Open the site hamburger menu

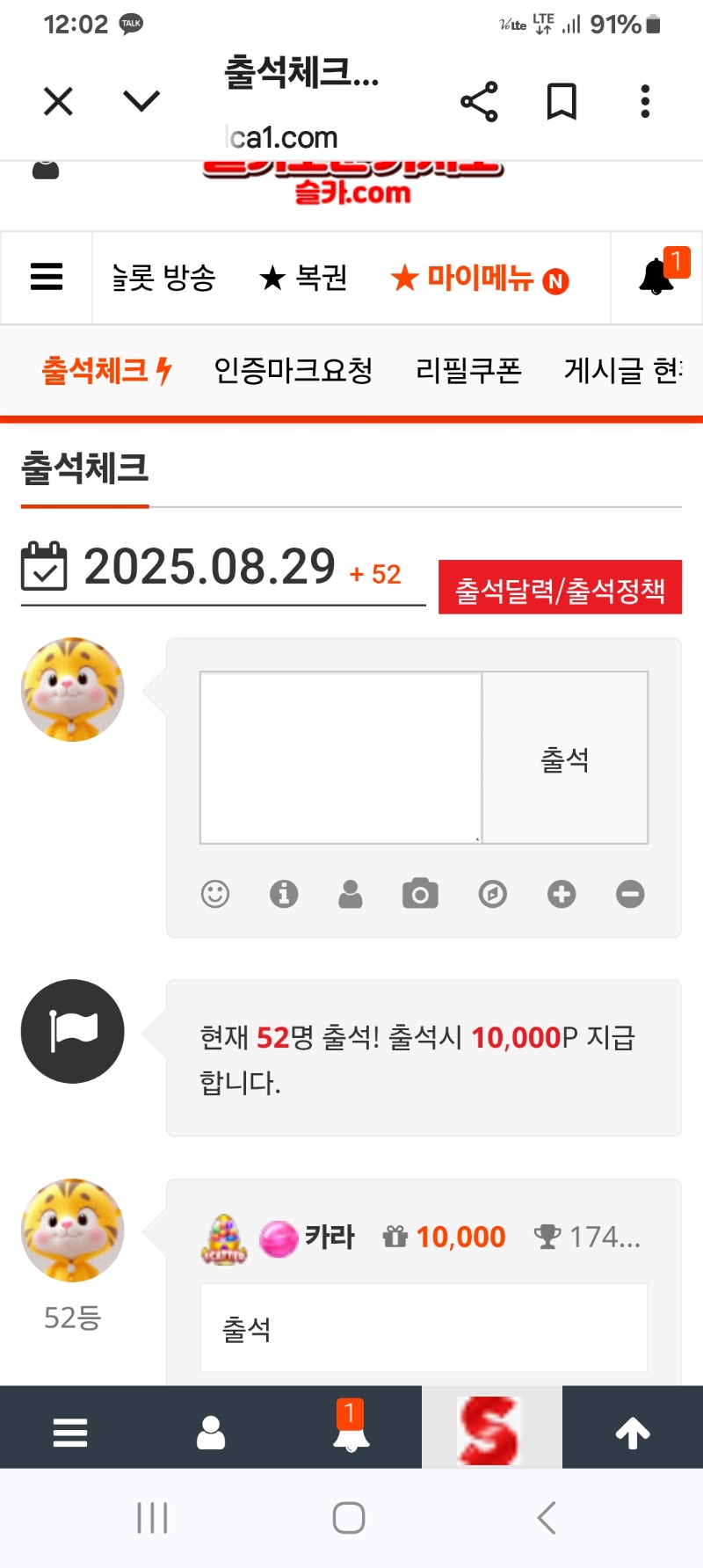[47, 277]
